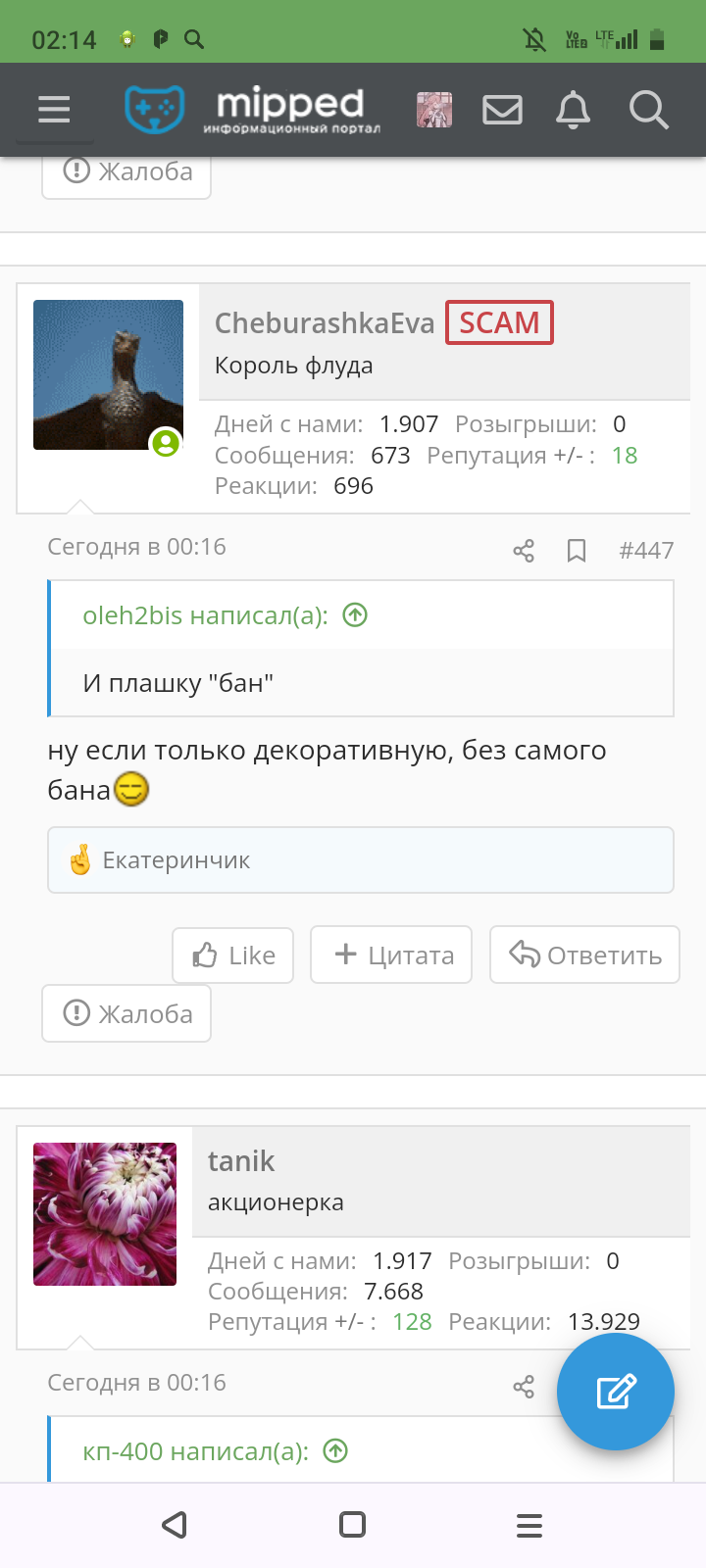Image resolution: width=706 pixels, height=1568 pixels.
Task: Bookmark post #447
Action: 577,551
